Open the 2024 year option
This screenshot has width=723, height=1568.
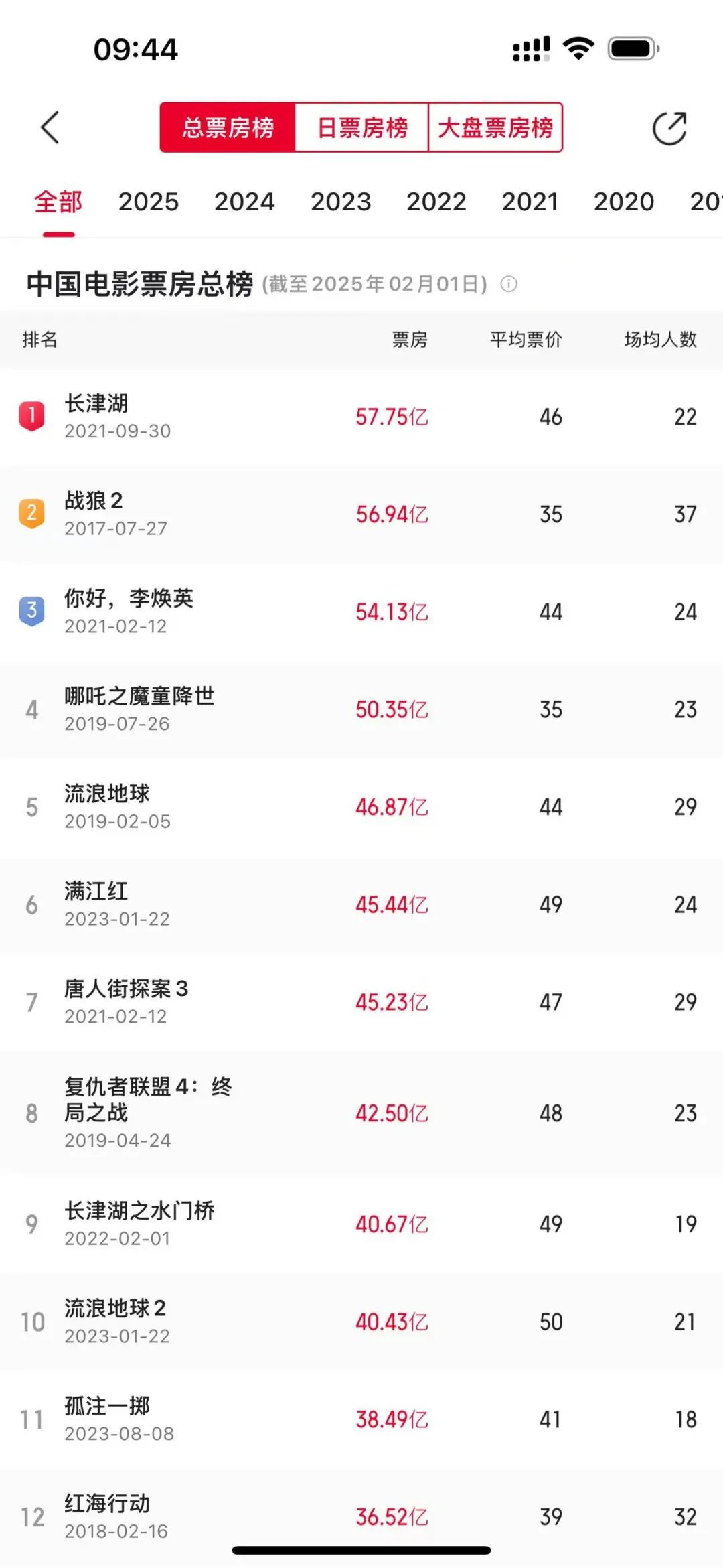245,201
